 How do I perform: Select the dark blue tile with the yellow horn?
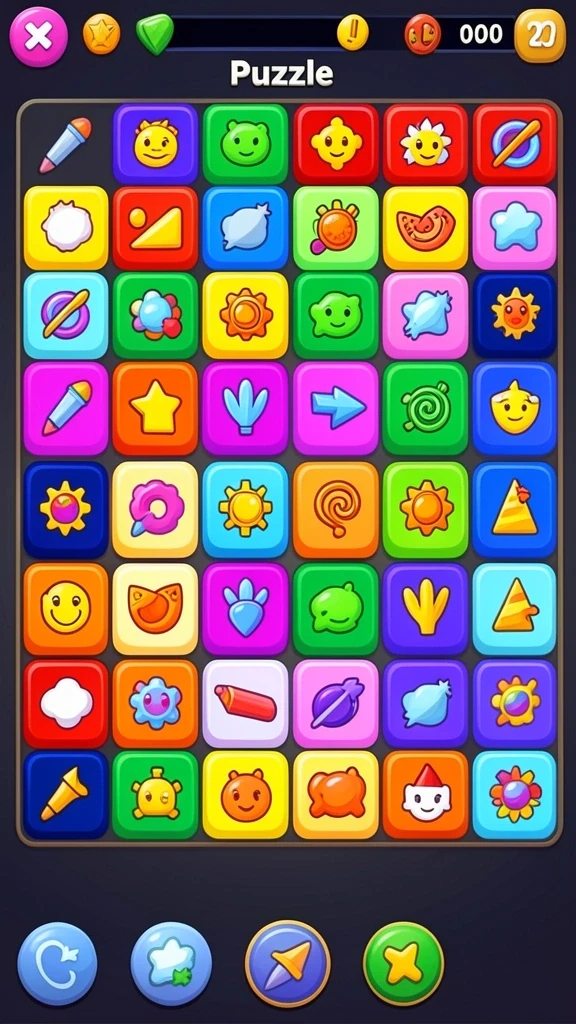pos(66,795)
